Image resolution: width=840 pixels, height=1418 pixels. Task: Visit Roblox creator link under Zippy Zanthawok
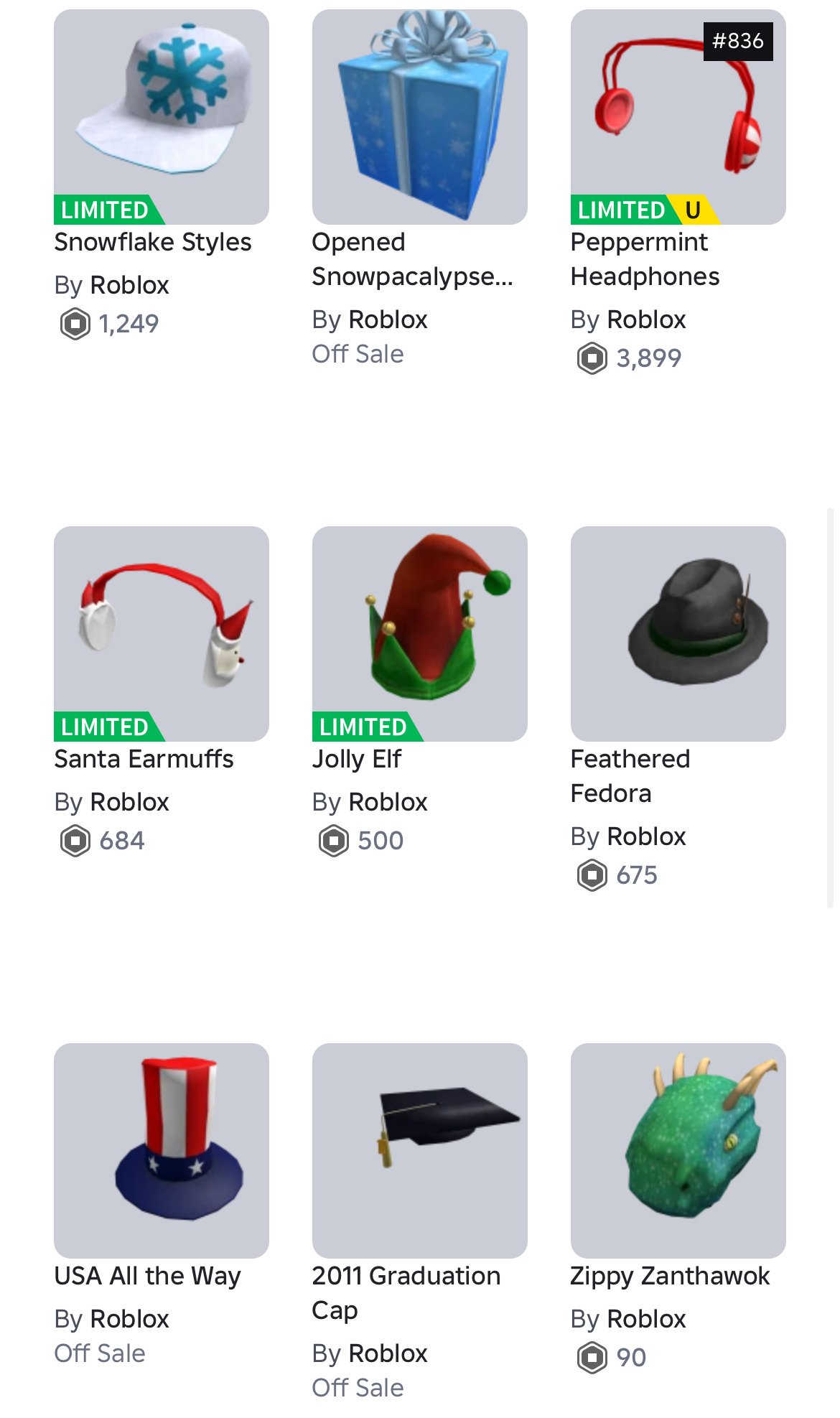click(x=647, y=1319)
